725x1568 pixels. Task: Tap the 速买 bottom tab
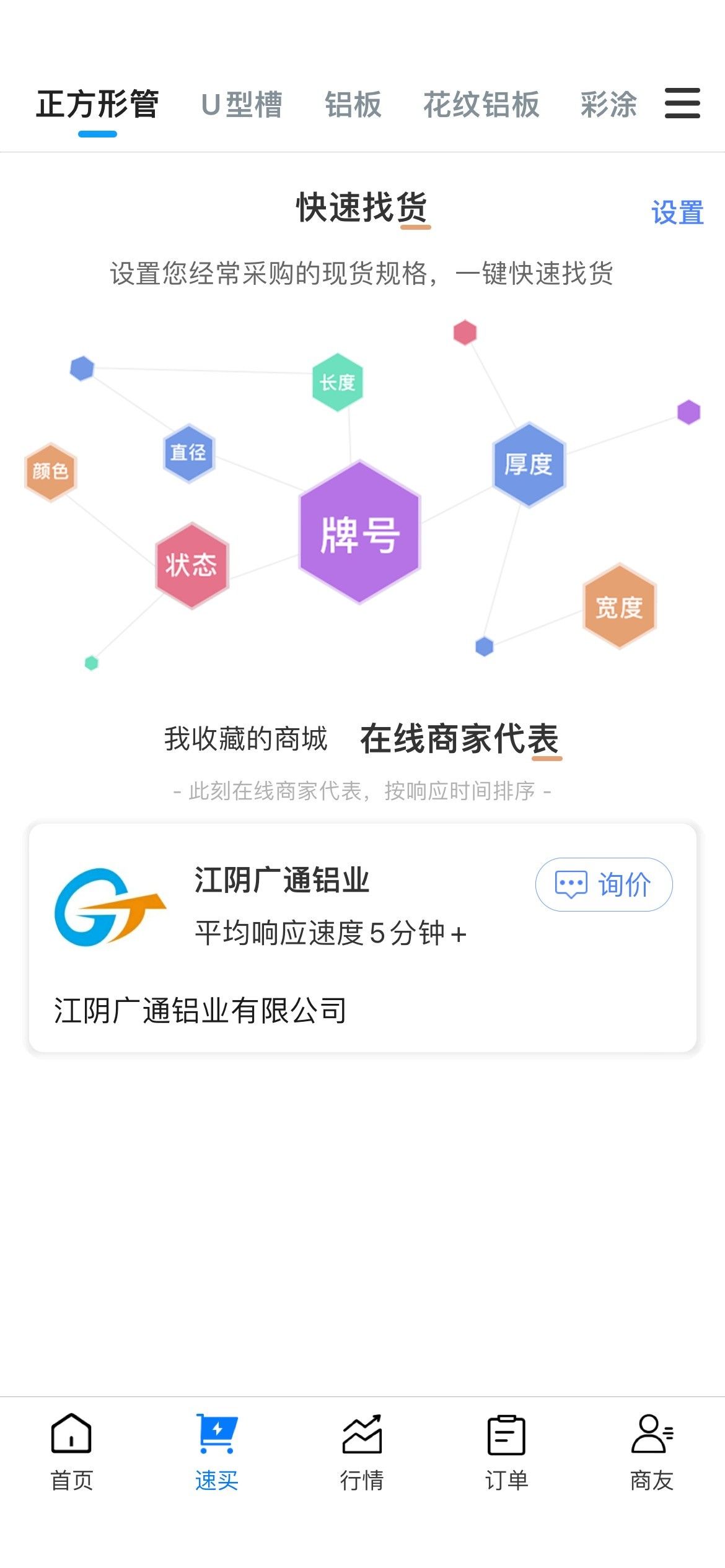217,1453
